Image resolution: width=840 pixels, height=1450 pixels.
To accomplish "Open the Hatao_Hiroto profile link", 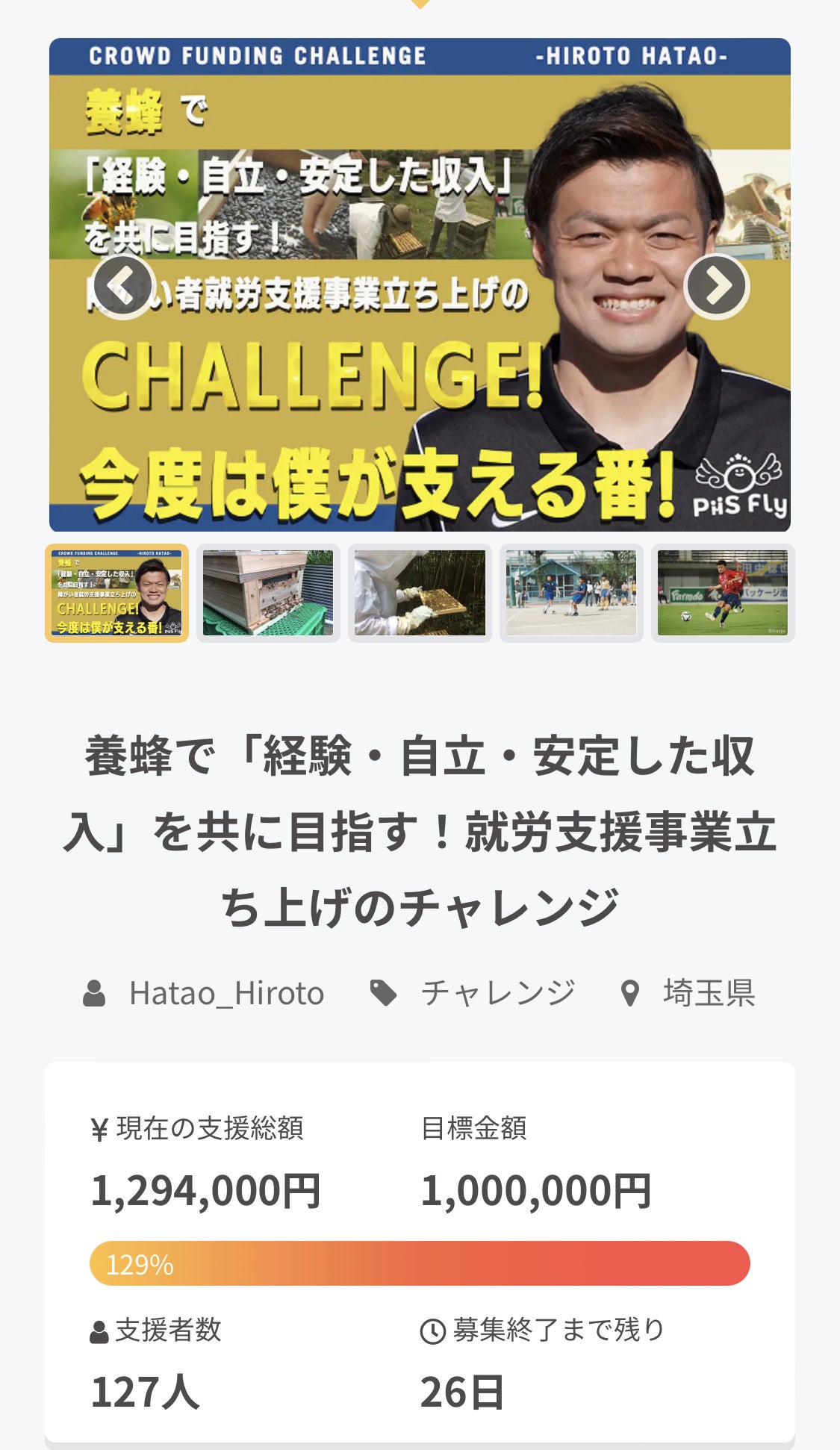I will [x=226, y=993].
